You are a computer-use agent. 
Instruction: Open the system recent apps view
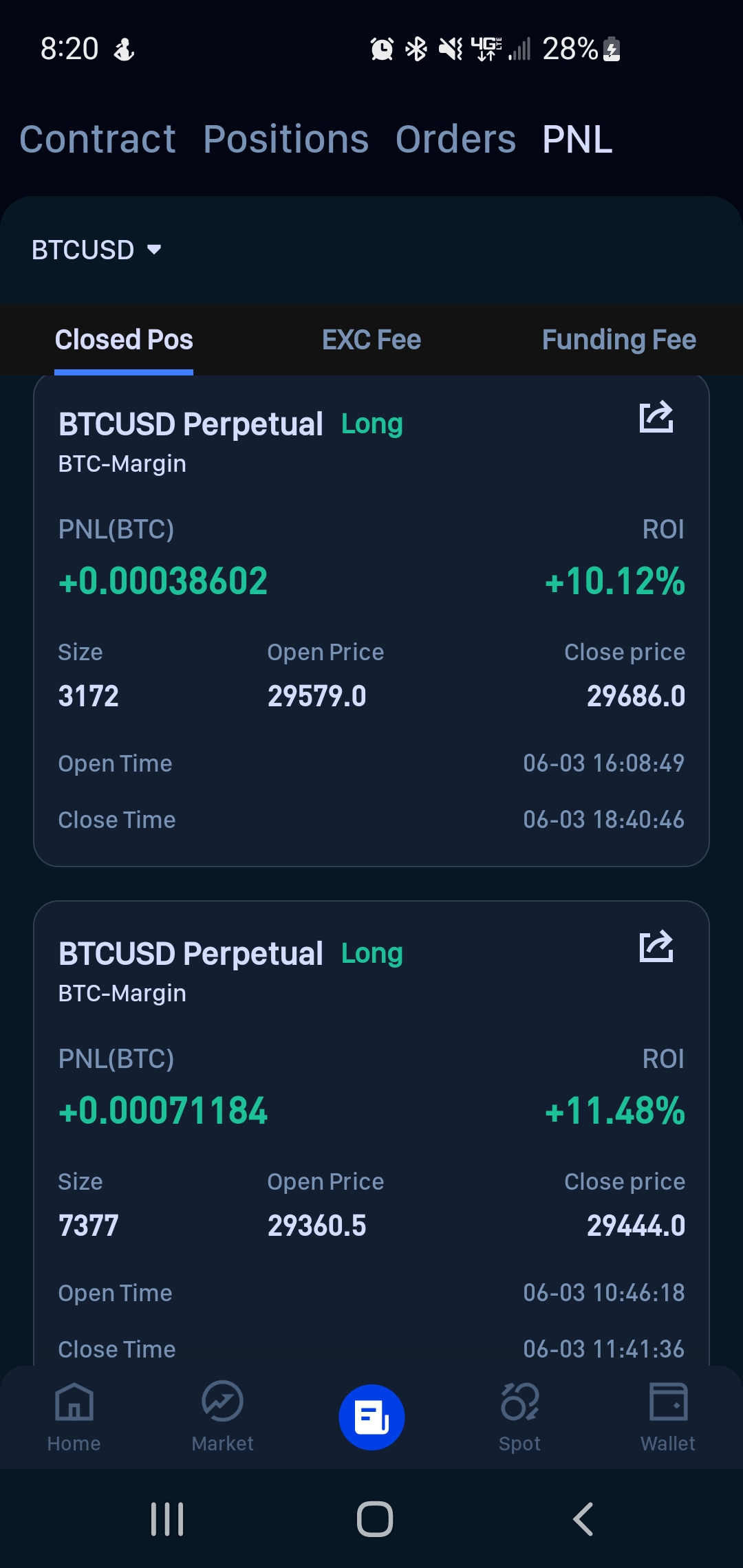(x=167, y=1519)
